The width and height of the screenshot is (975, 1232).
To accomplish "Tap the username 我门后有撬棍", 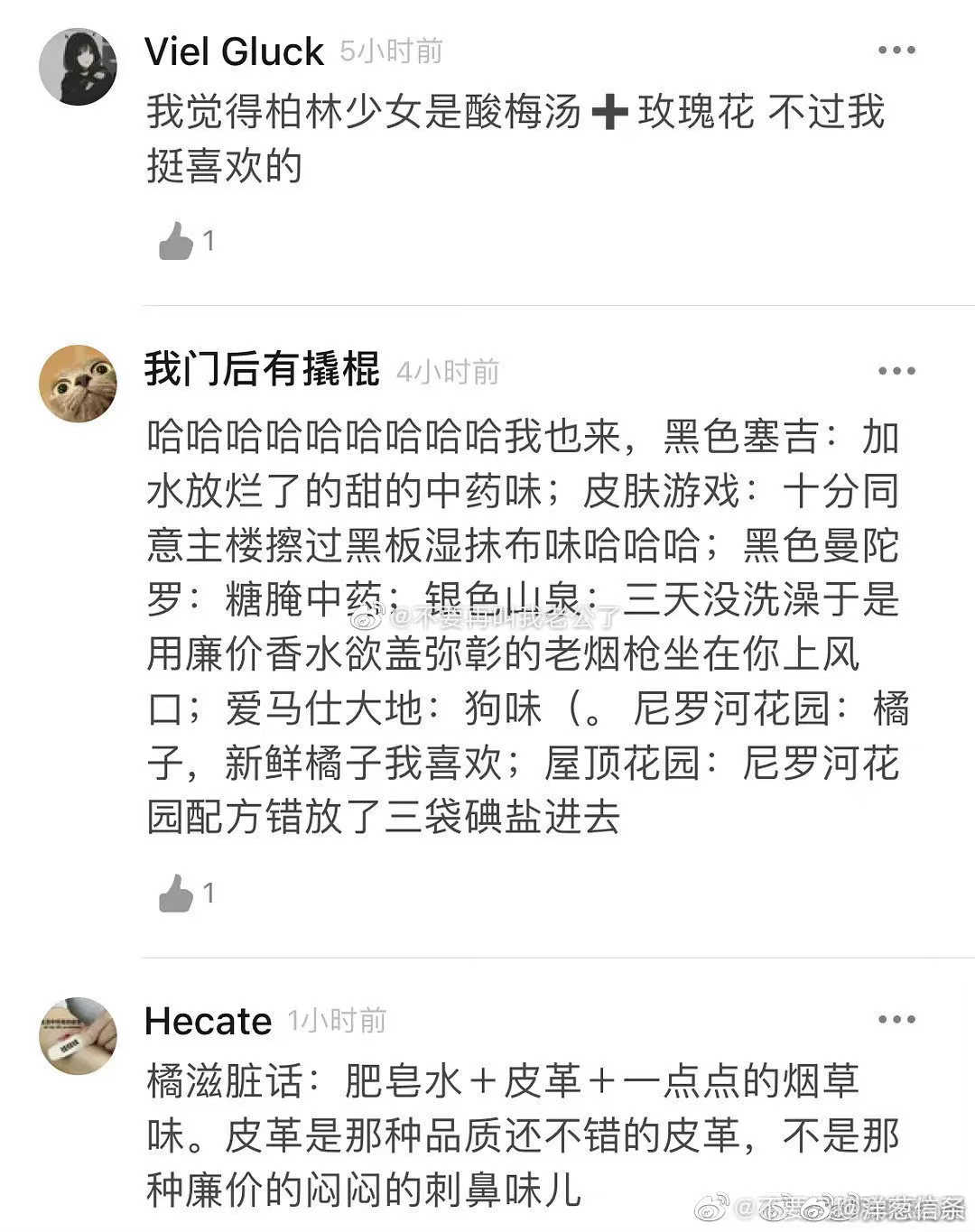I will coord(262,370).
